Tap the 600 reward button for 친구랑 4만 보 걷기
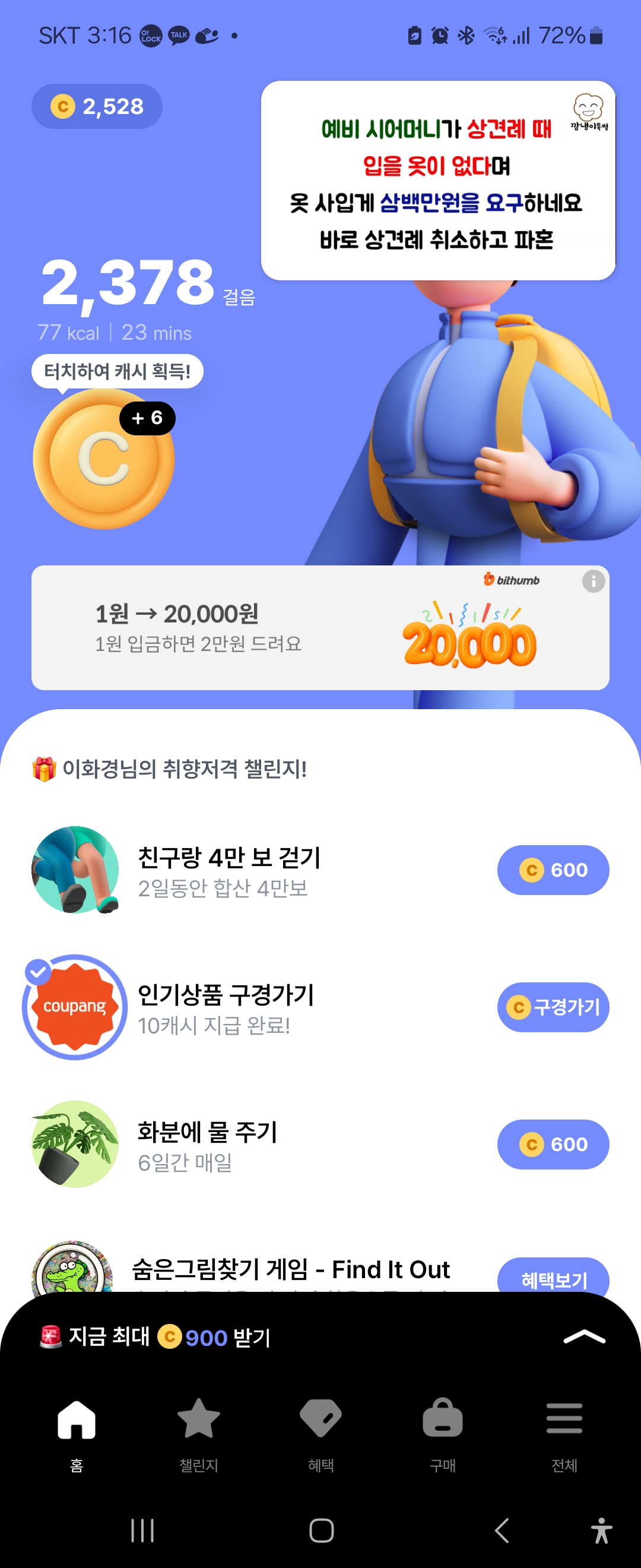The height and width of the screenshot is (1568, 641). pos(553,870)
